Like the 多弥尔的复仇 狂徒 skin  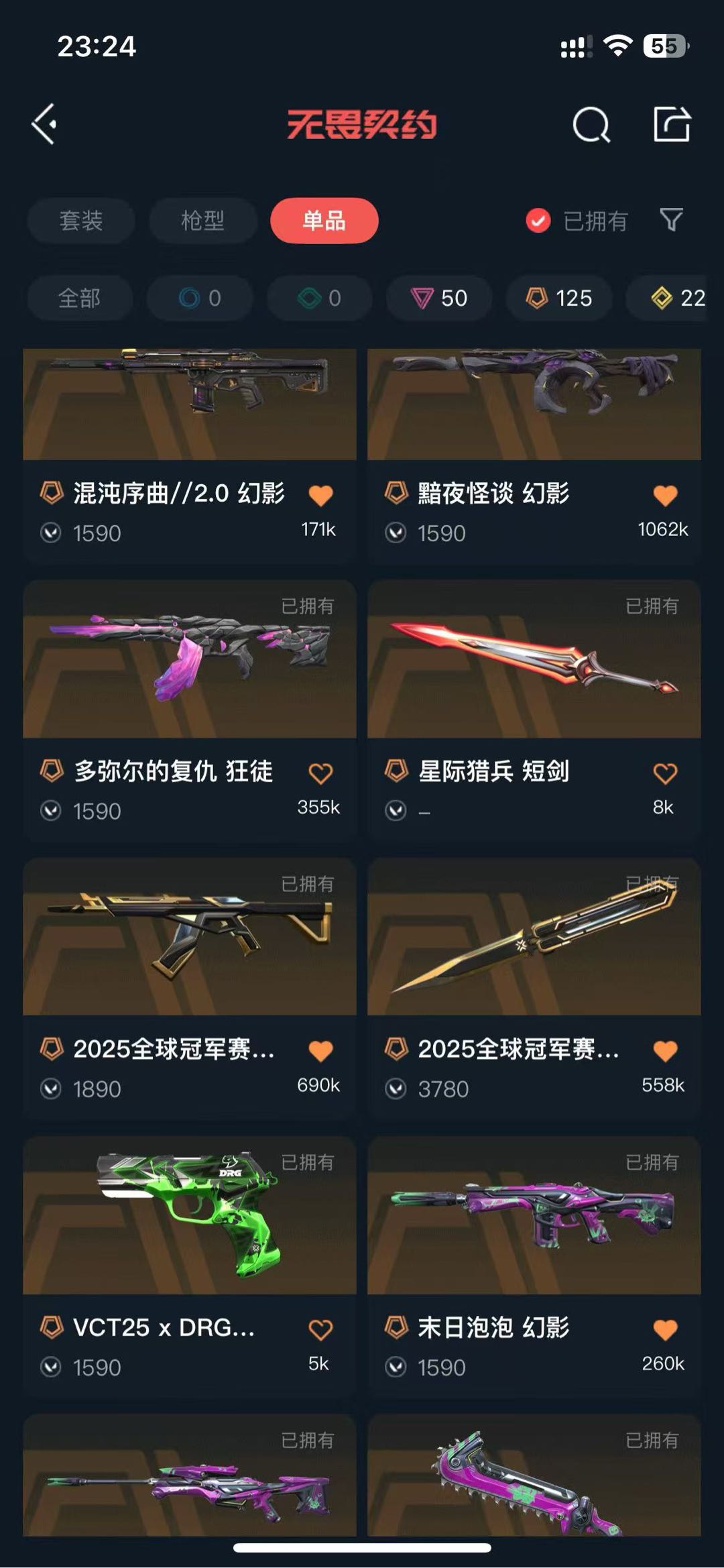320,773
